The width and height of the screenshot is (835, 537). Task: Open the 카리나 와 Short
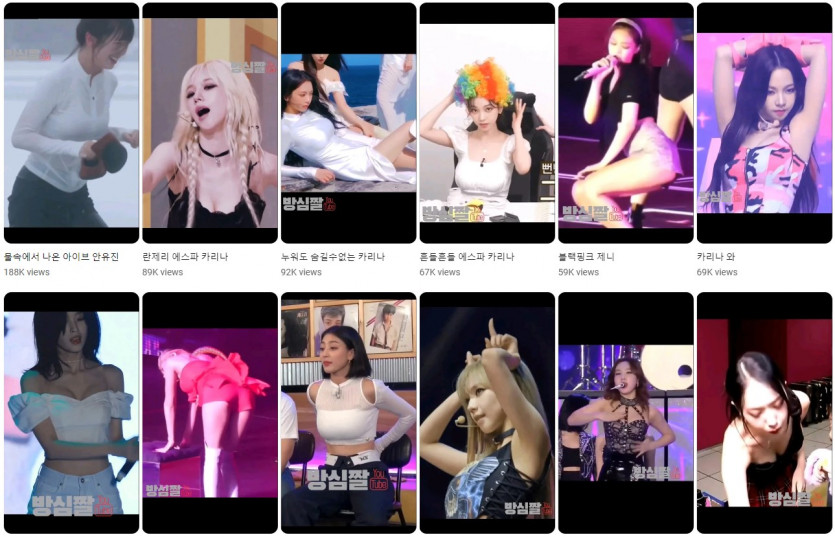pos(764,123)
